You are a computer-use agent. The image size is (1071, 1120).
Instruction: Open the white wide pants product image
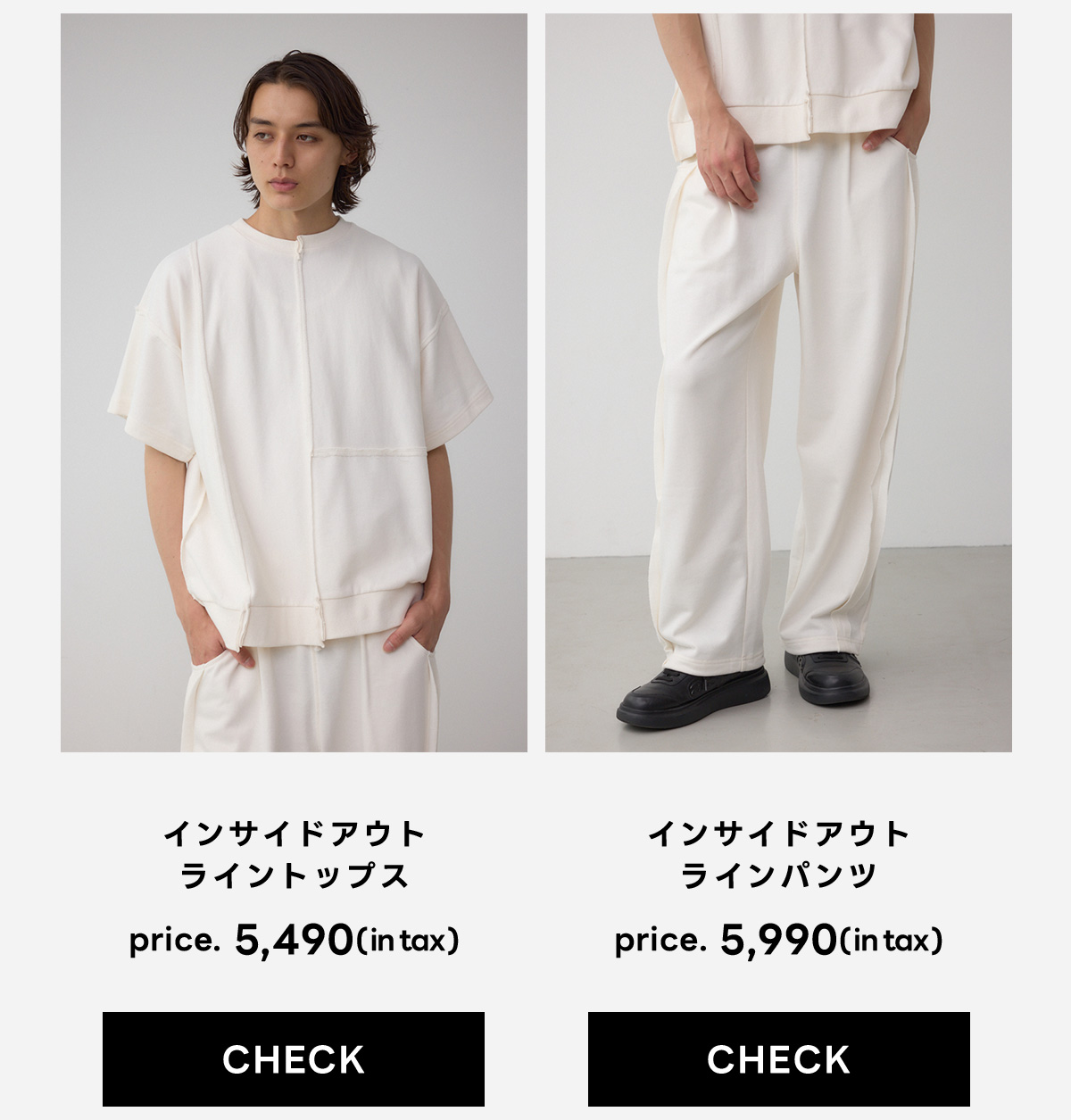[778, 382]
